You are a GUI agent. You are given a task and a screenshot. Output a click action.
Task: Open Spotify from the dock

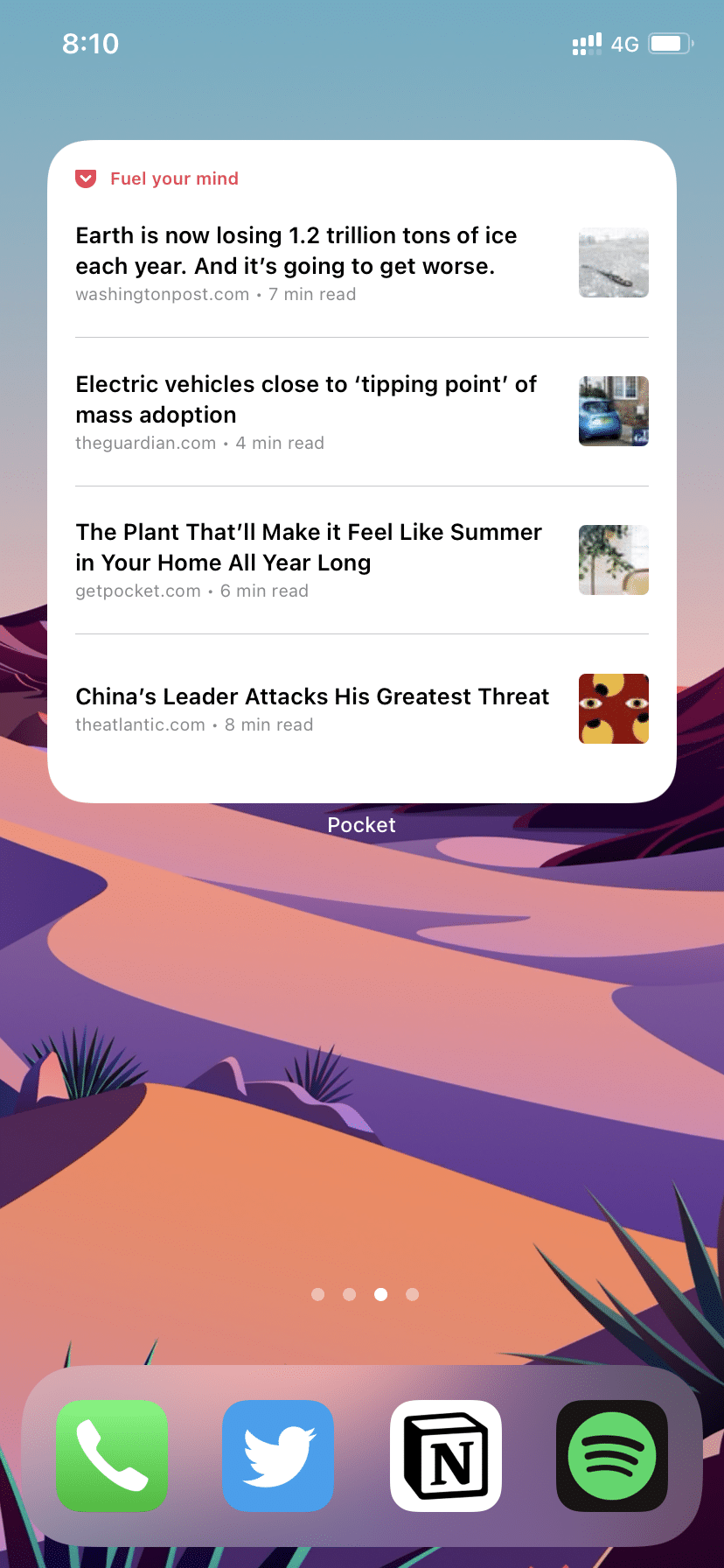[612, 1456]
